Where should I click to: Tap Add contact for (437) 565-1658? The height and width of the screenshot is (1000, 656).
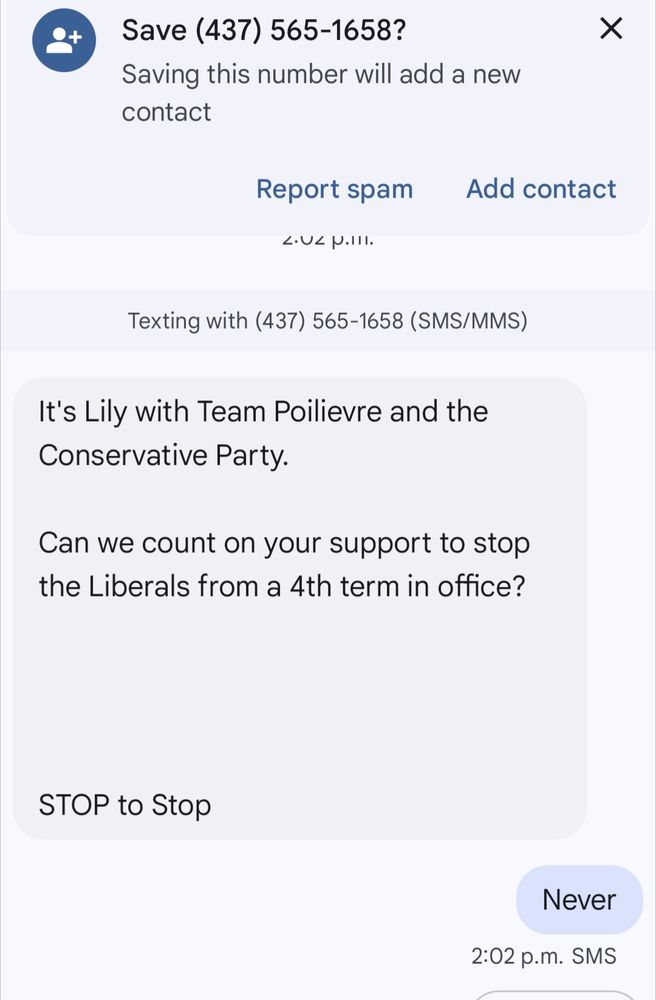point(541,189)
